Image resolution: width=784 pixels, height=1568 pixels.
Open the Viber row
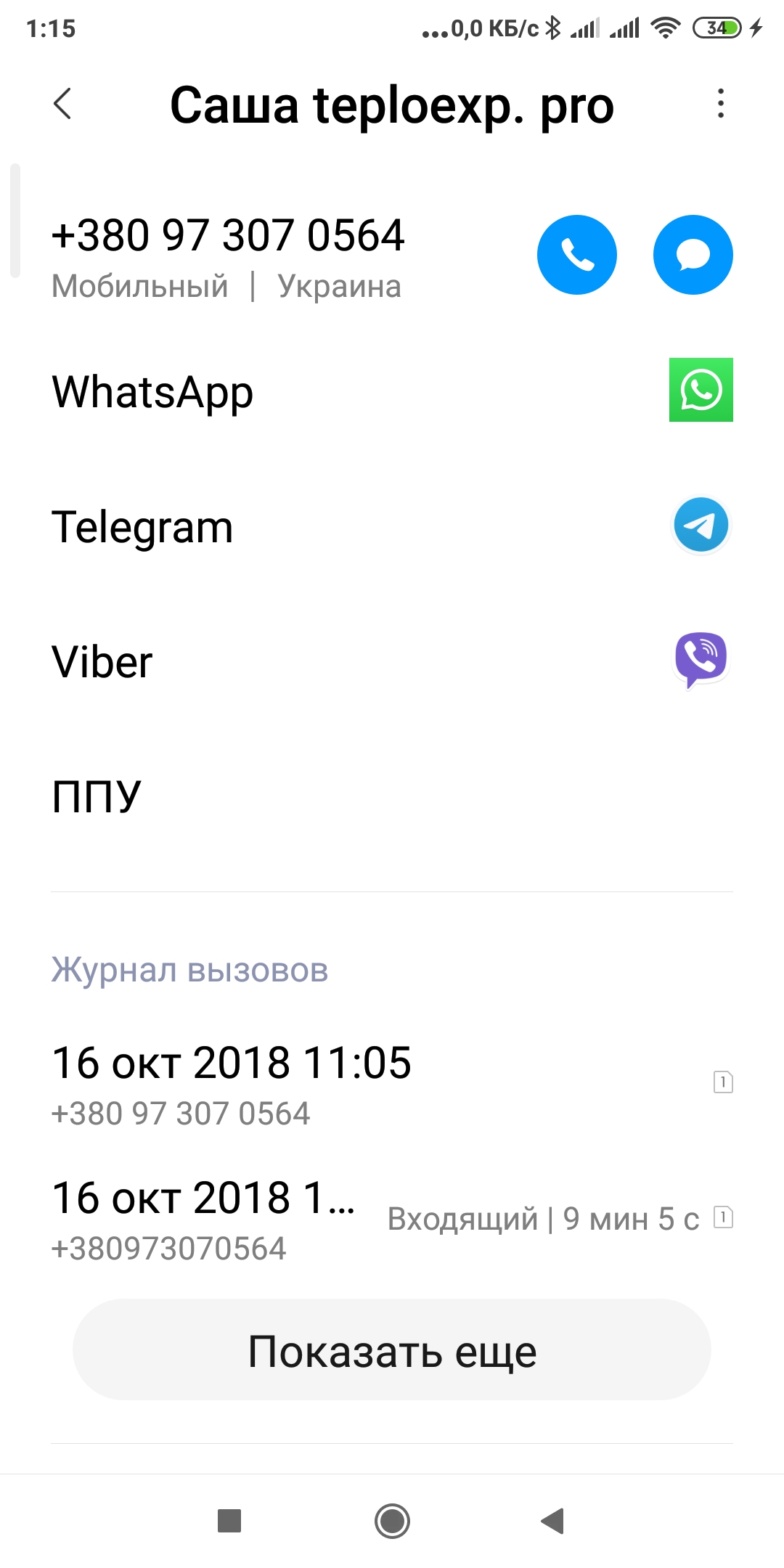tap(392, 661)
